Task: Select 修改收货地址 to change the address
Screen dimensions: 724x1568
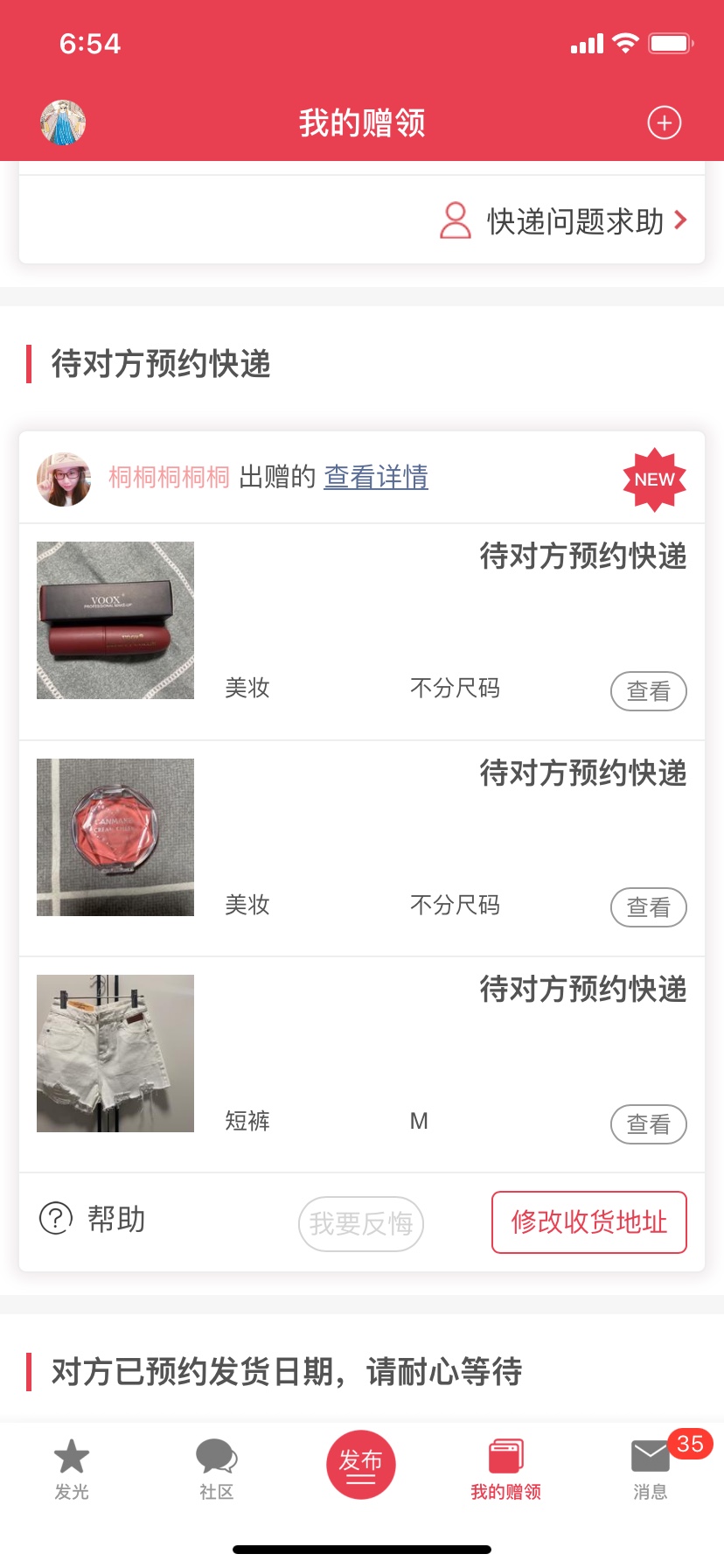Action: (588, 1222)
